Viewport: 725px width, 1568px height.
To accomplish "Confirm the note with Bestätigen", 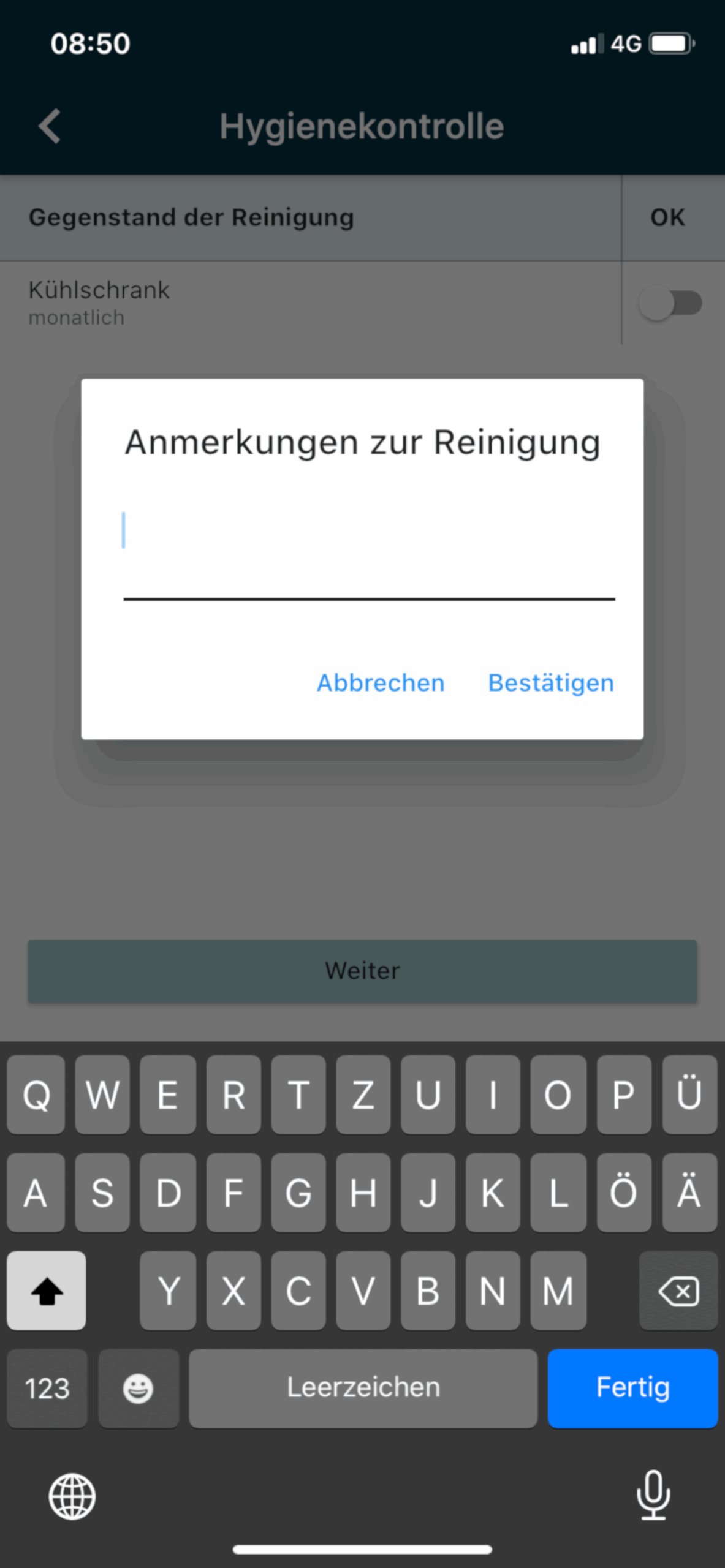I will 550,682.
